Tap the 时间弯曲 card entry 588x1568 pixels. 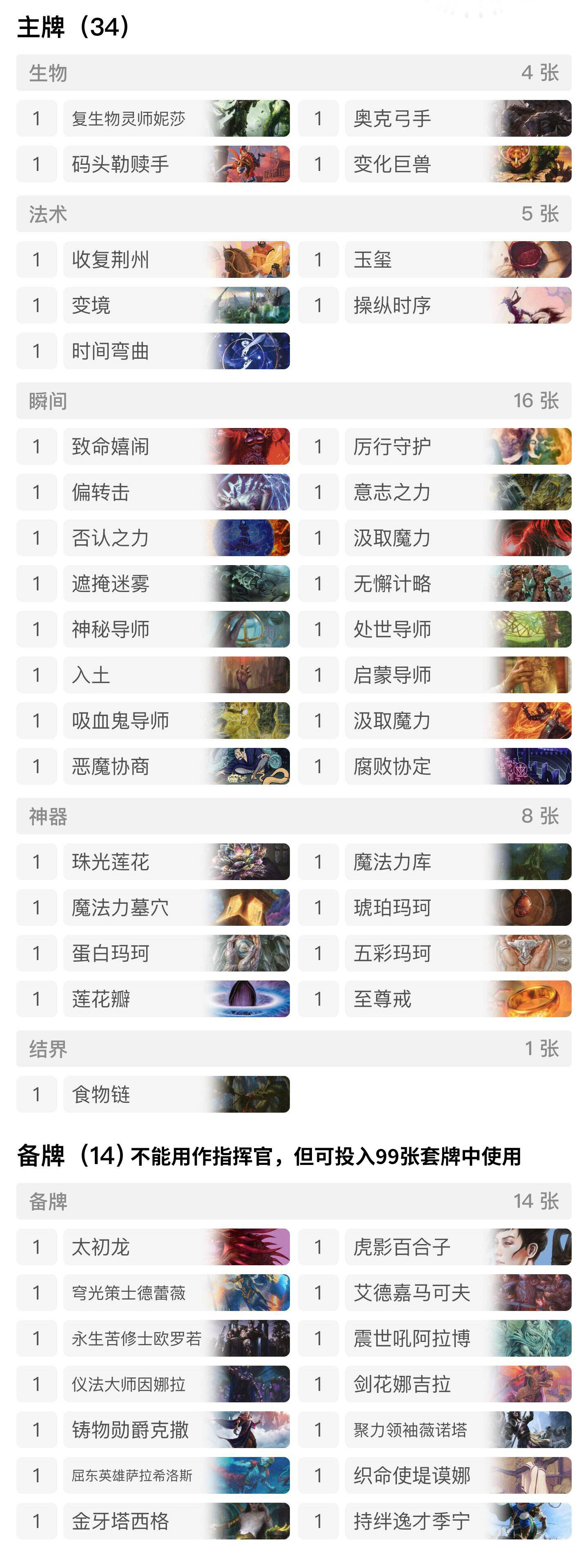coord(176,351)
